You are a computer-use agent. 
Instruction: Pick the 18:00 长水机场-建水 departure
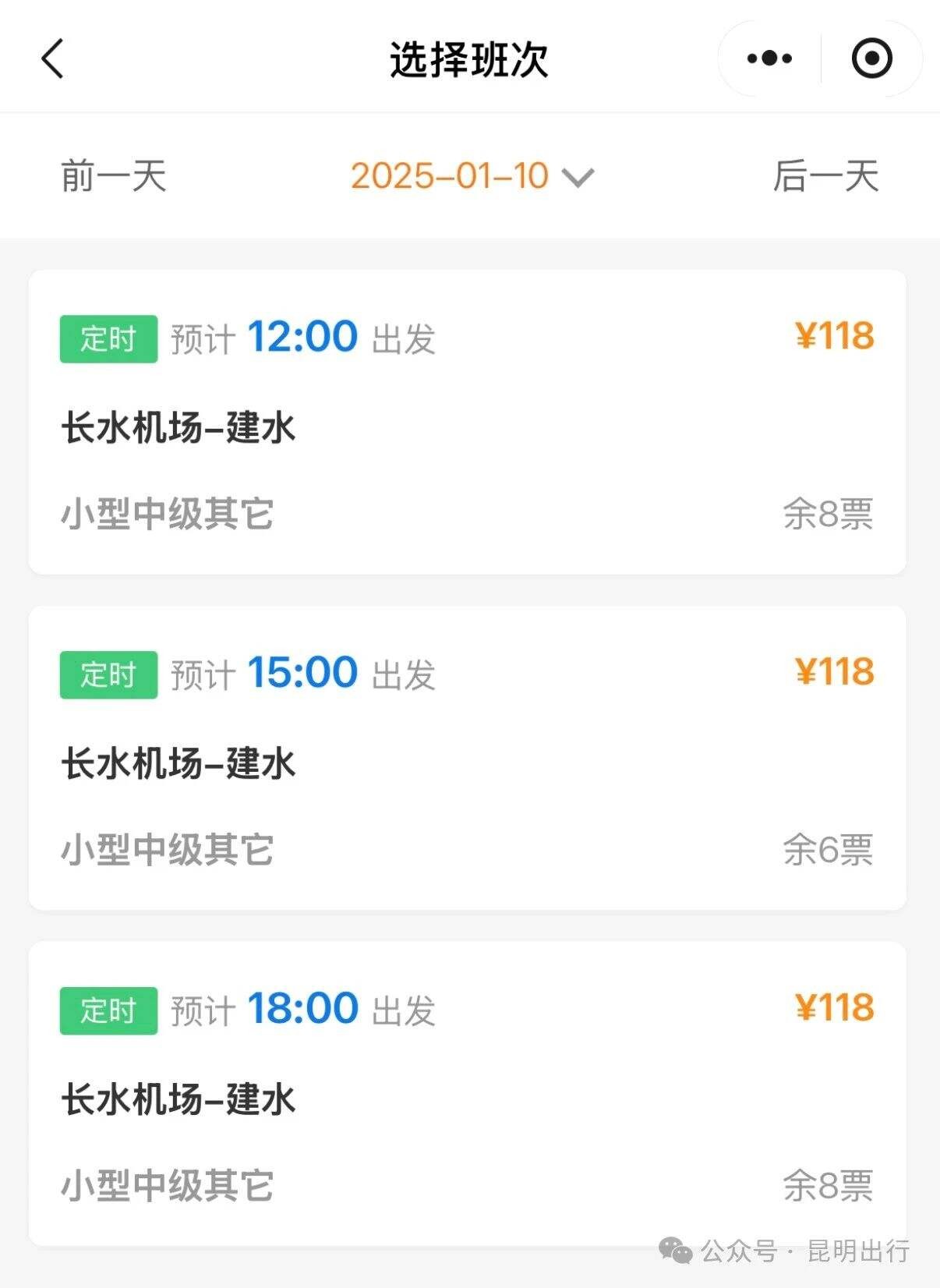467,1093
